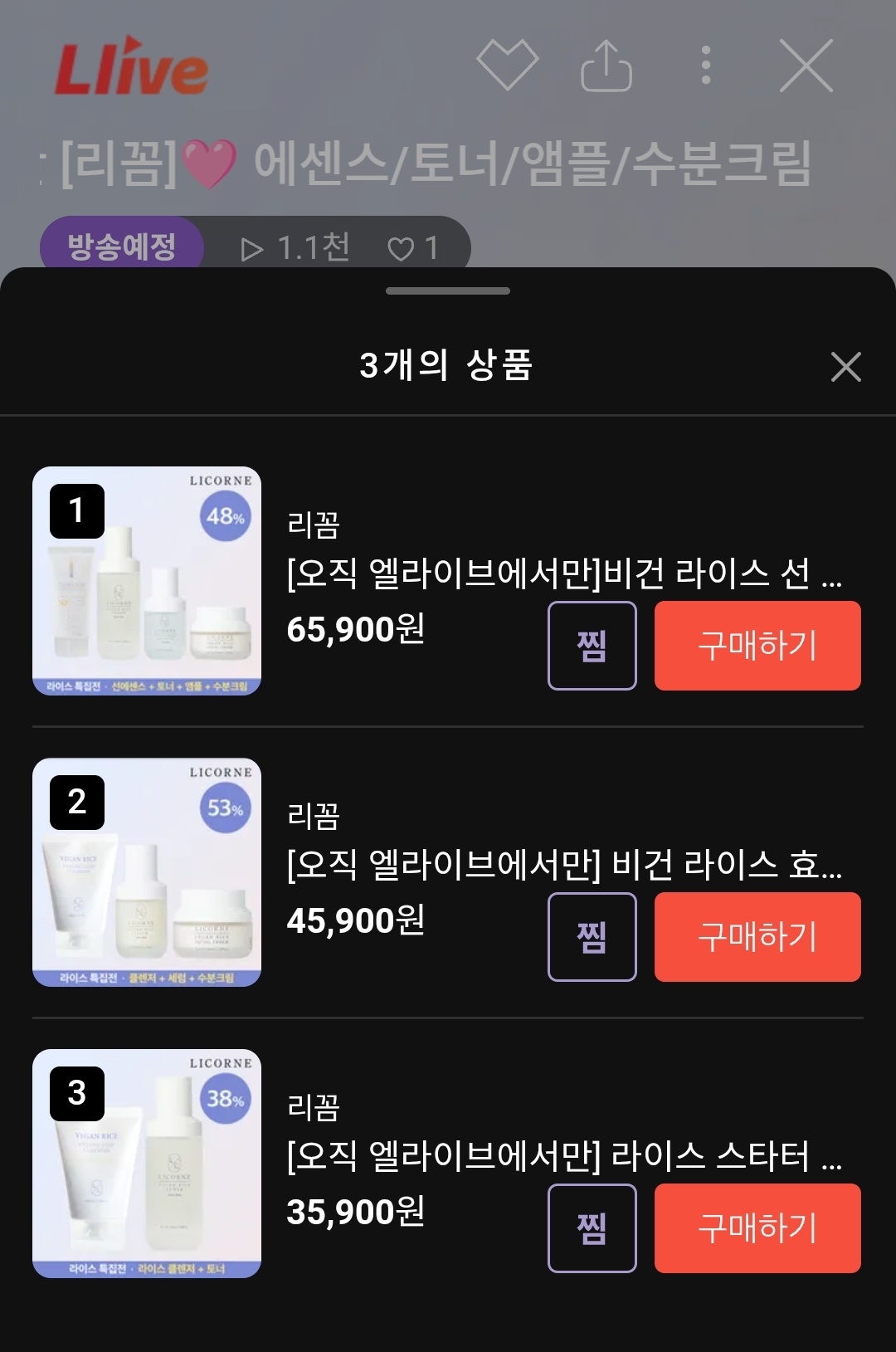Open the three-dot overflow menu
This screenshot has height=1352, width=896.
(705, 65)
